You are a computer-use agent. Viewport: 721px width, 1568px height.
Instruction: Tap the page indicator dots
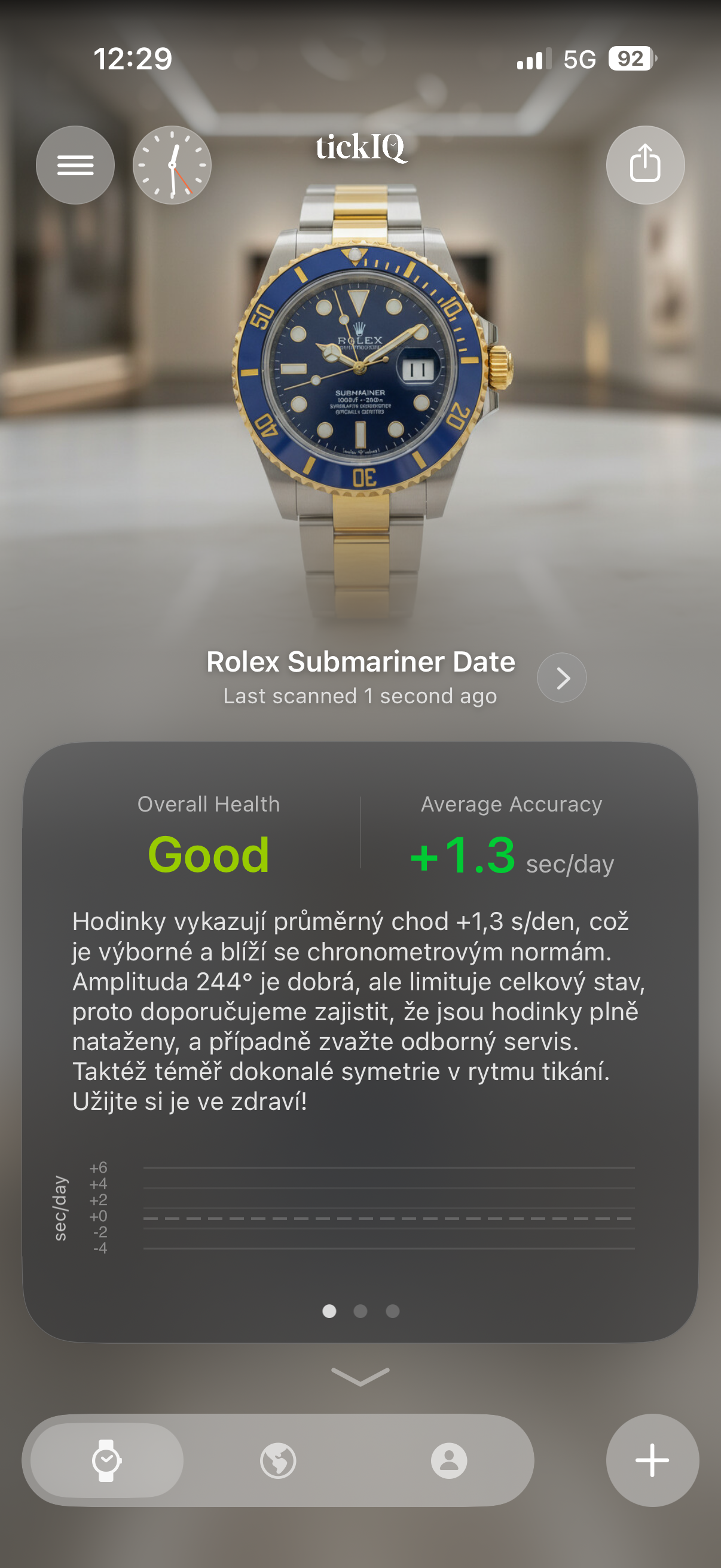[360, 1311]
